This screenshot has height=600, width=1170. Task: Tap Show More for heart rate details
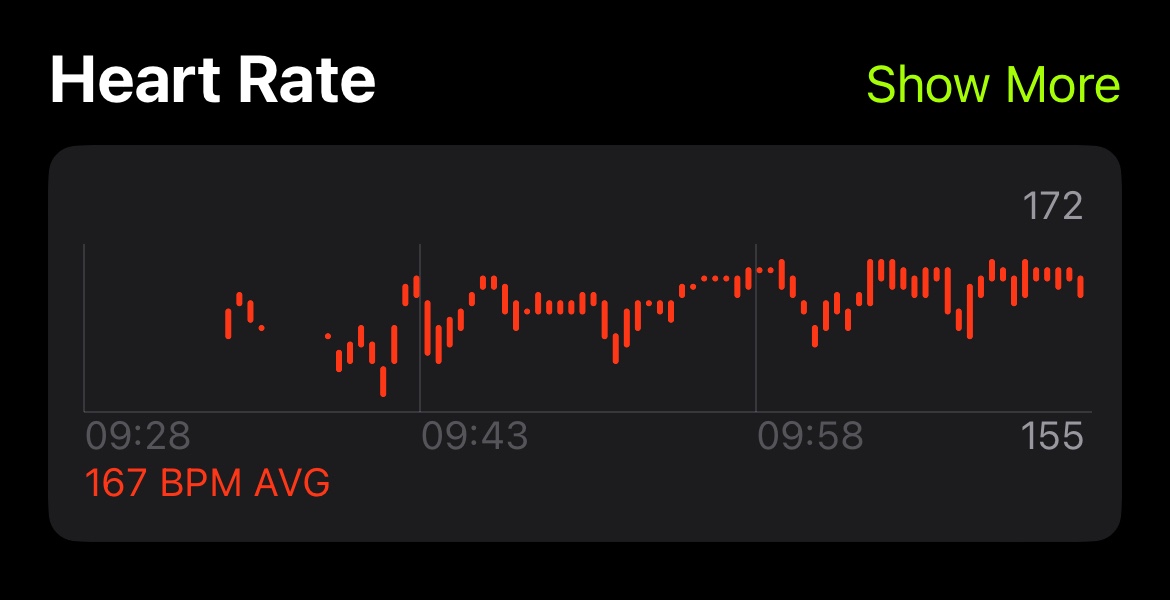coord(993,84)
